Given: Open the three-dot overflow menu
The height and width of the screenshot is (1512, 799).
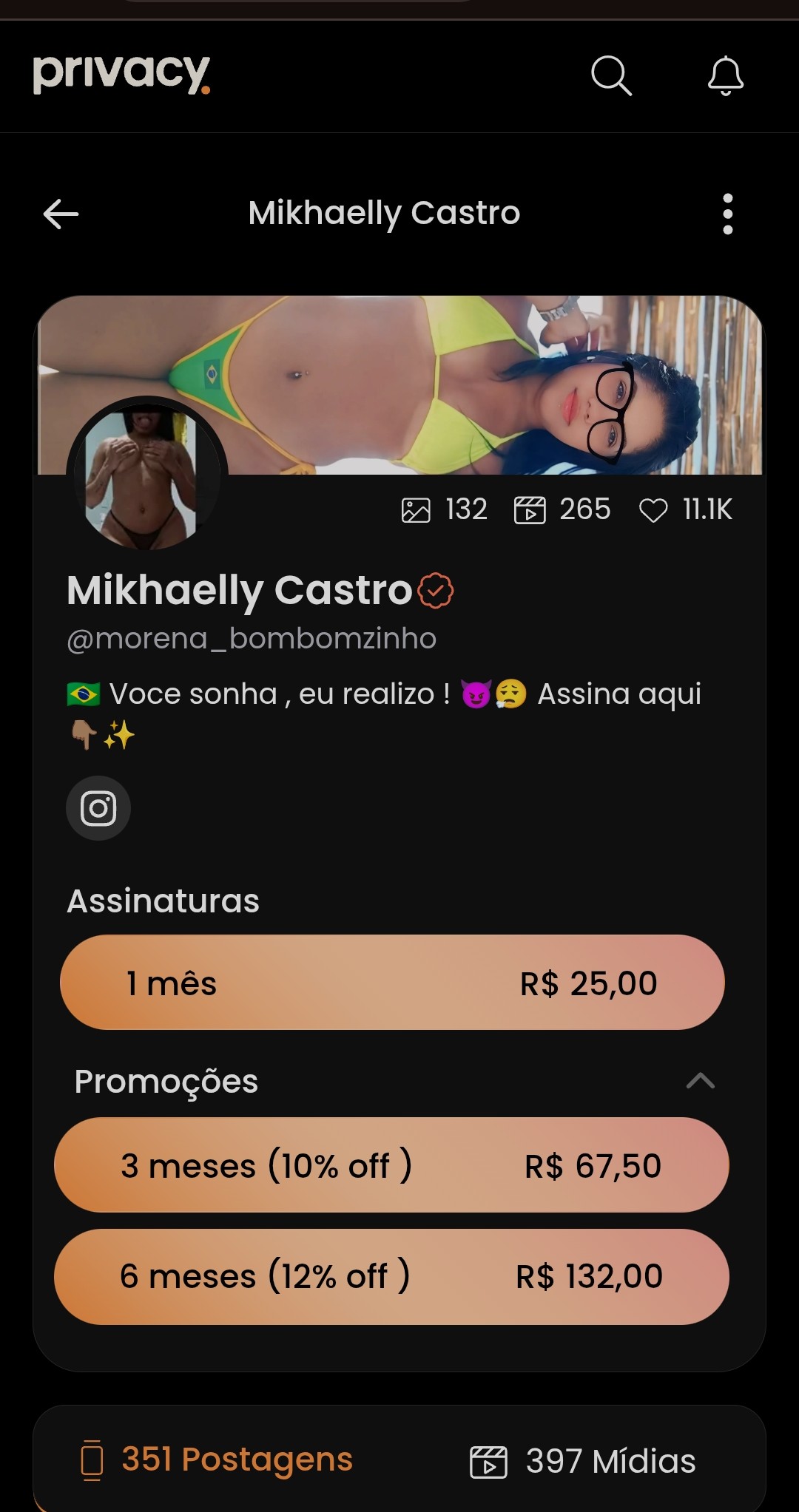Looking at the screenshot, I should click(727, 214).
